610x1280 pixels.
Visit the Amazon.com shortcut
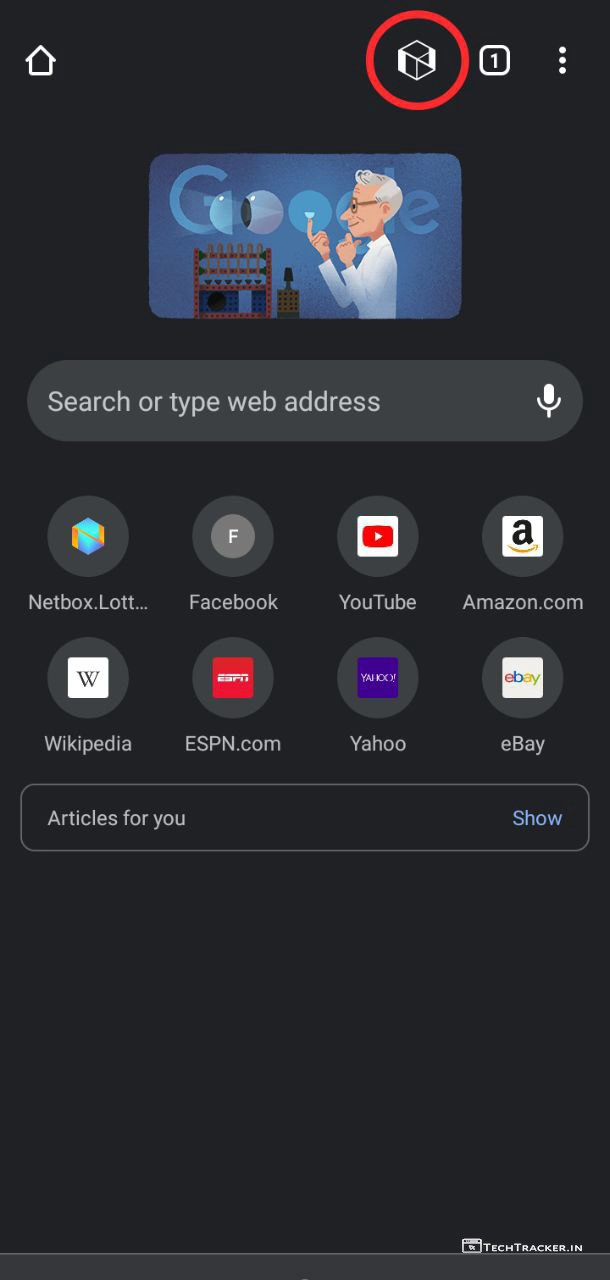522,537
